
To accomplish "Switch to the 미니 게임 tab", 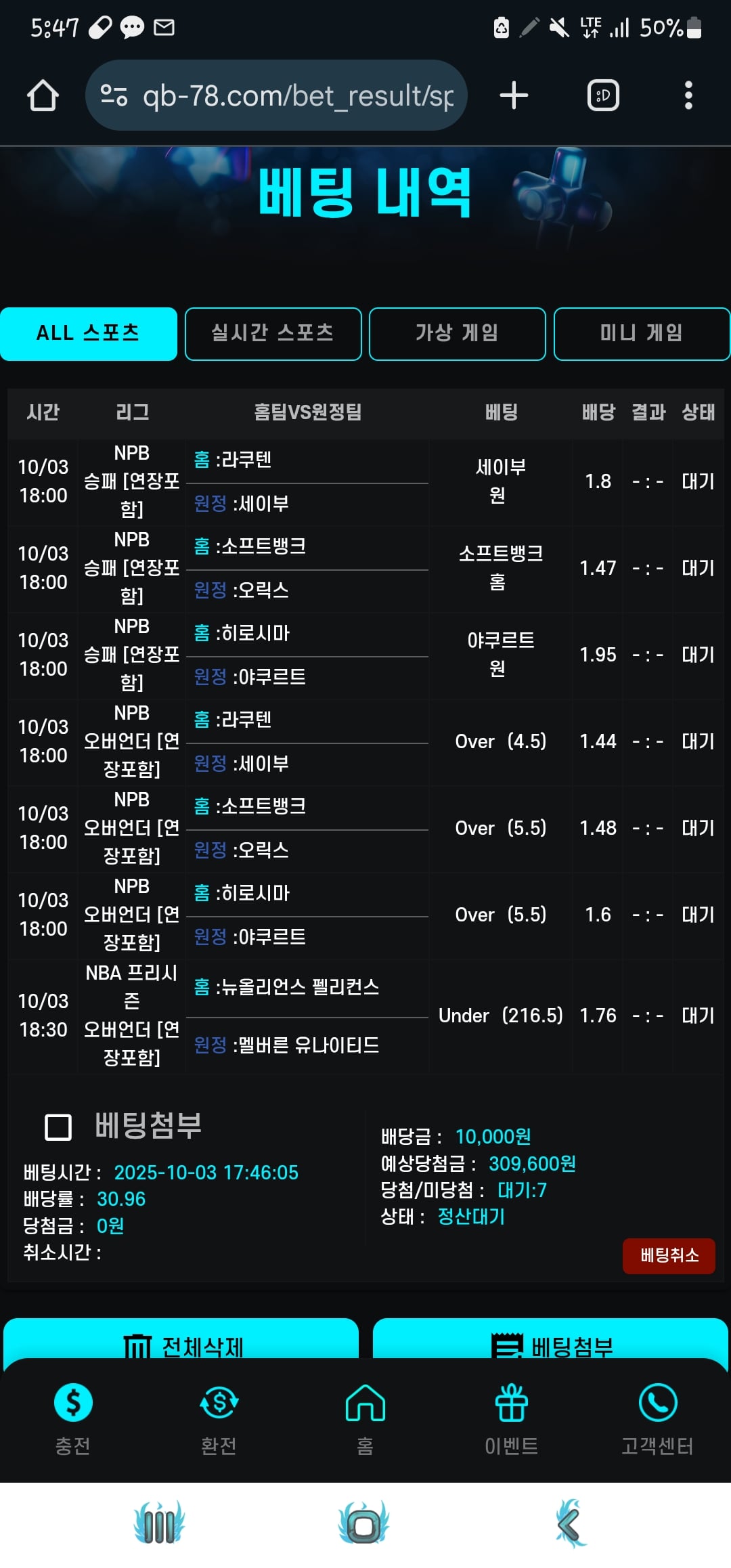I will coord(641,334).
